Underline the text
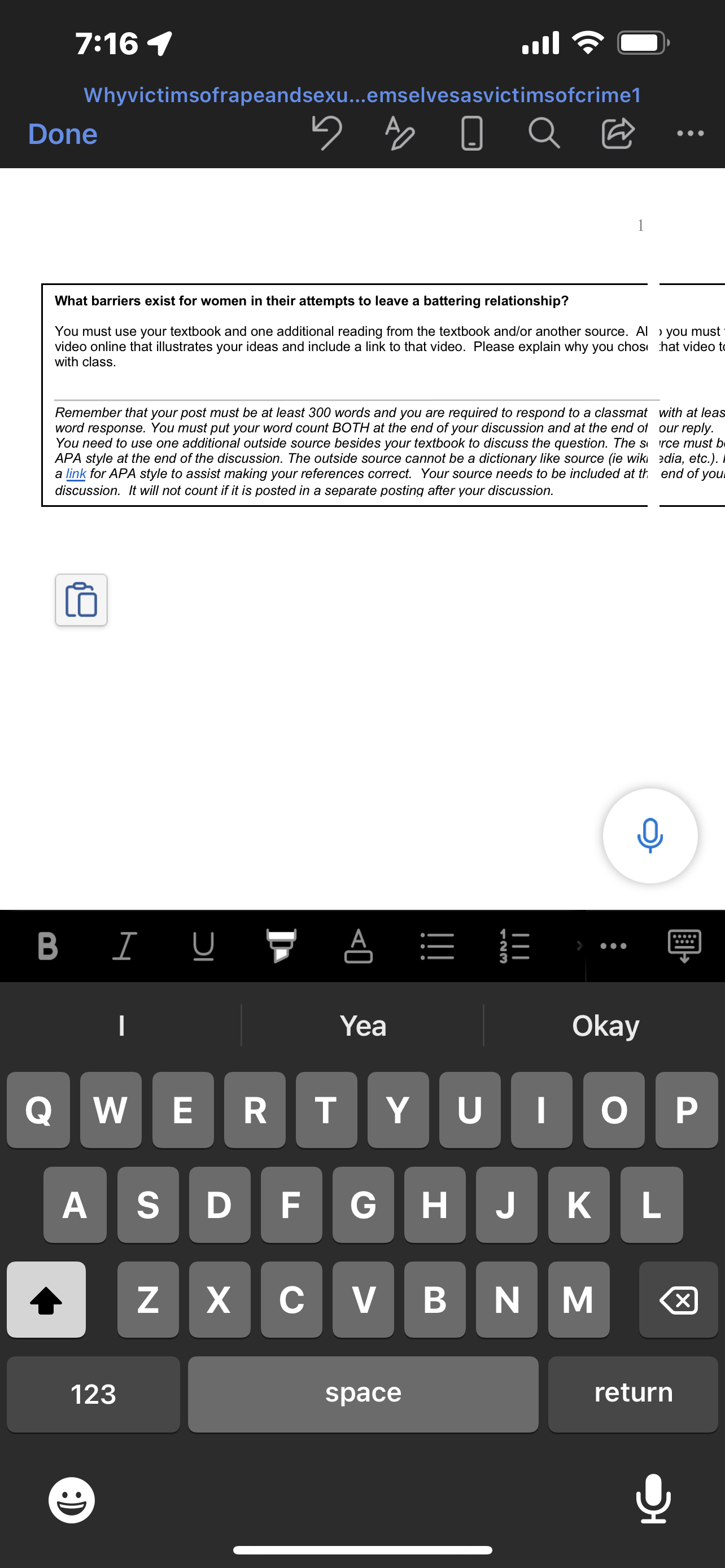725x1568 pixels. 203,945
